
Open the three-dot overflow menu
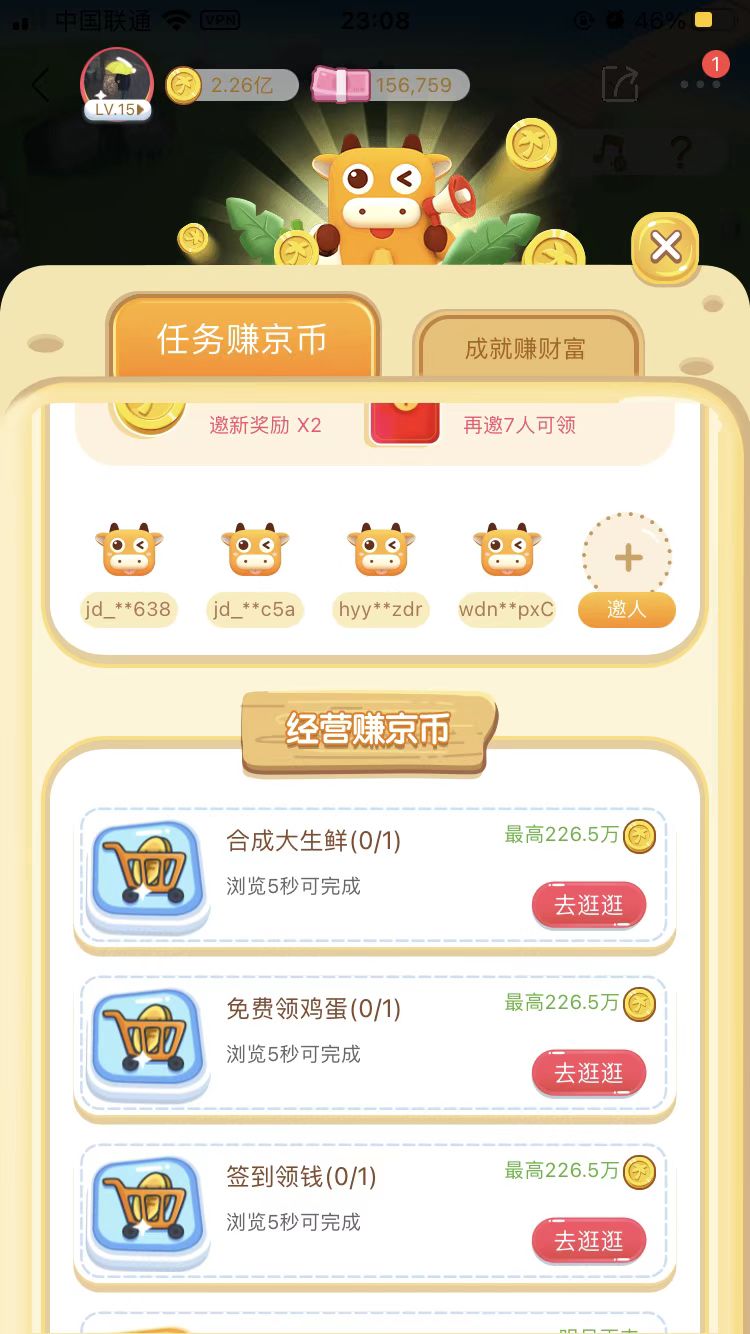click(x=700, y=85)
